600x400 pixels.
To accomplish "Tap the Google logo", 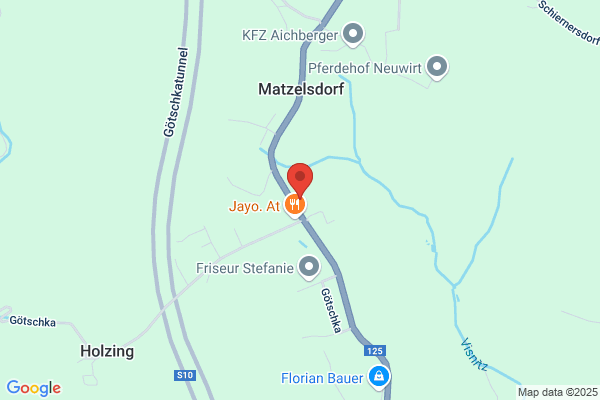I will coord(34,388).
